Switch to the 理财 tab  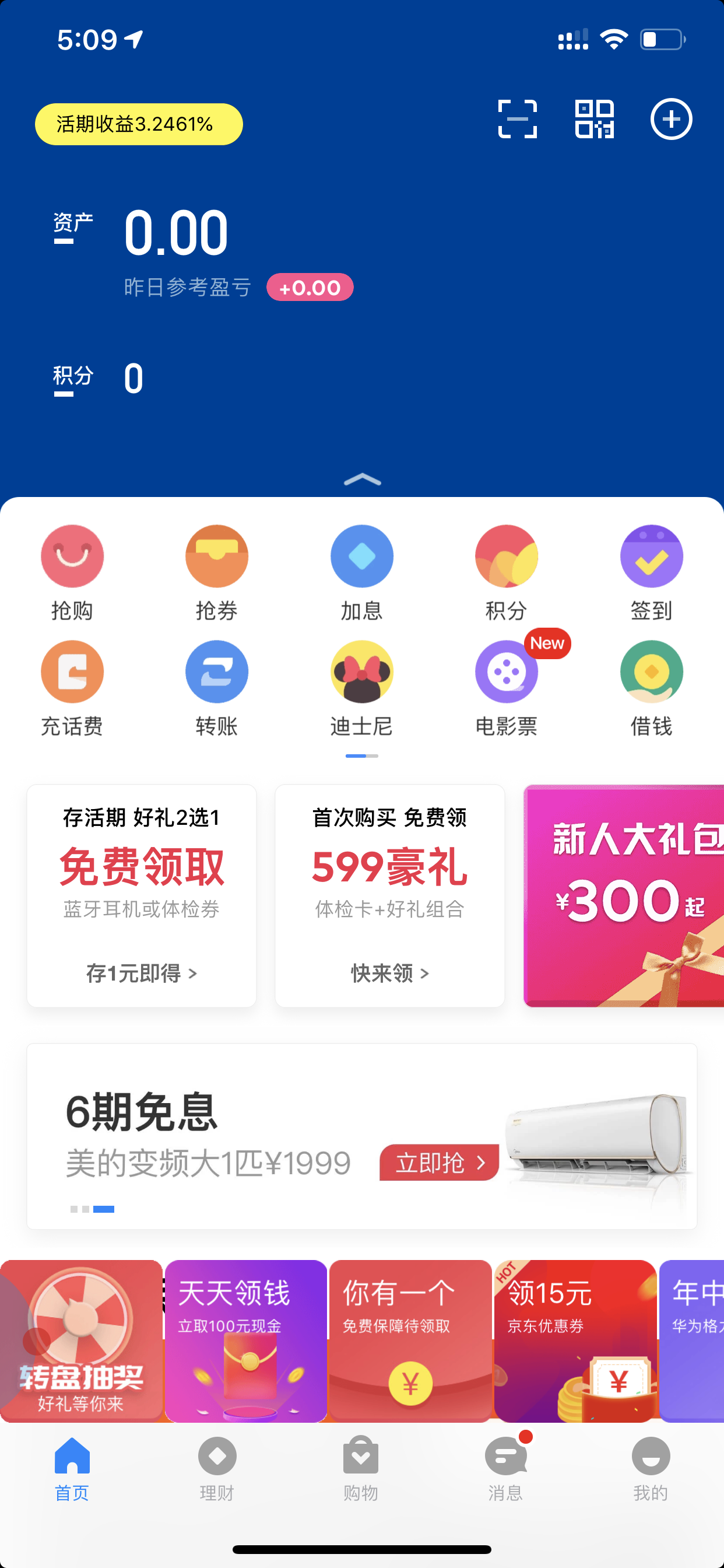[x=217, y=1469]
